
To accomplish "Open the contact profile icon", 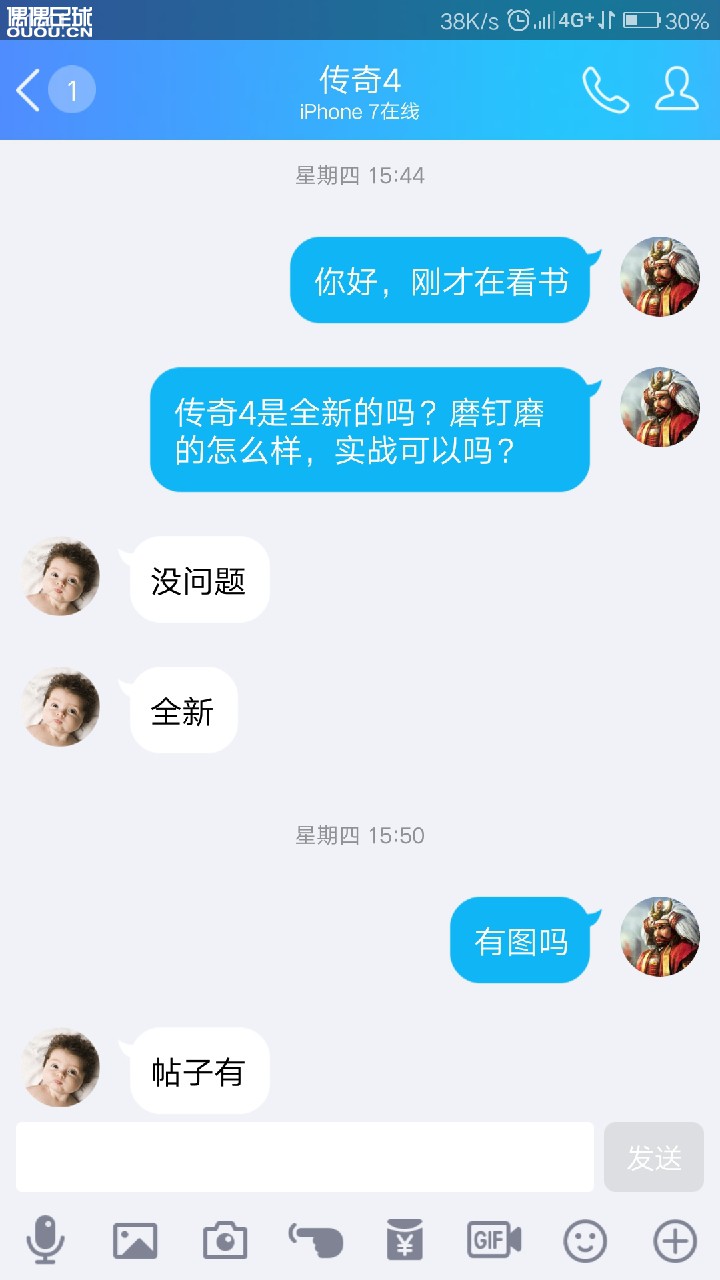I will tap(676, 90).
